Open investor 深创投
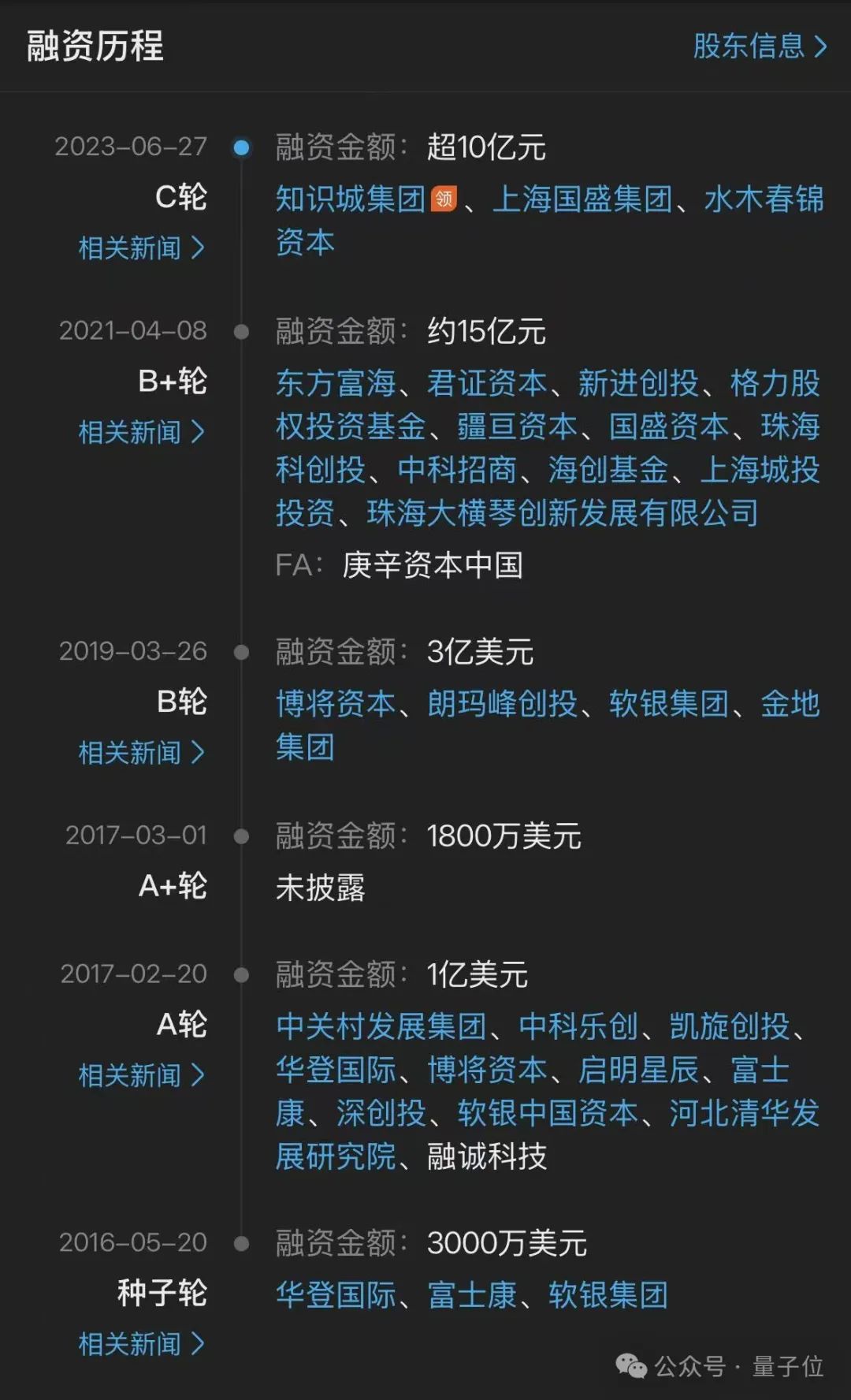The image size is (851, 1400). click(381, 1113)
